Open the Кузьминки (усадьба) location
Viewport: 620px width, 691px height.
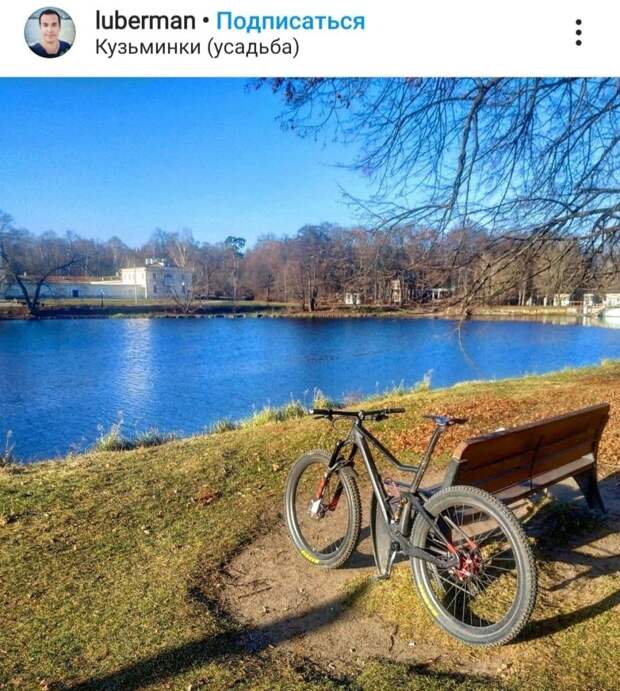197,47
